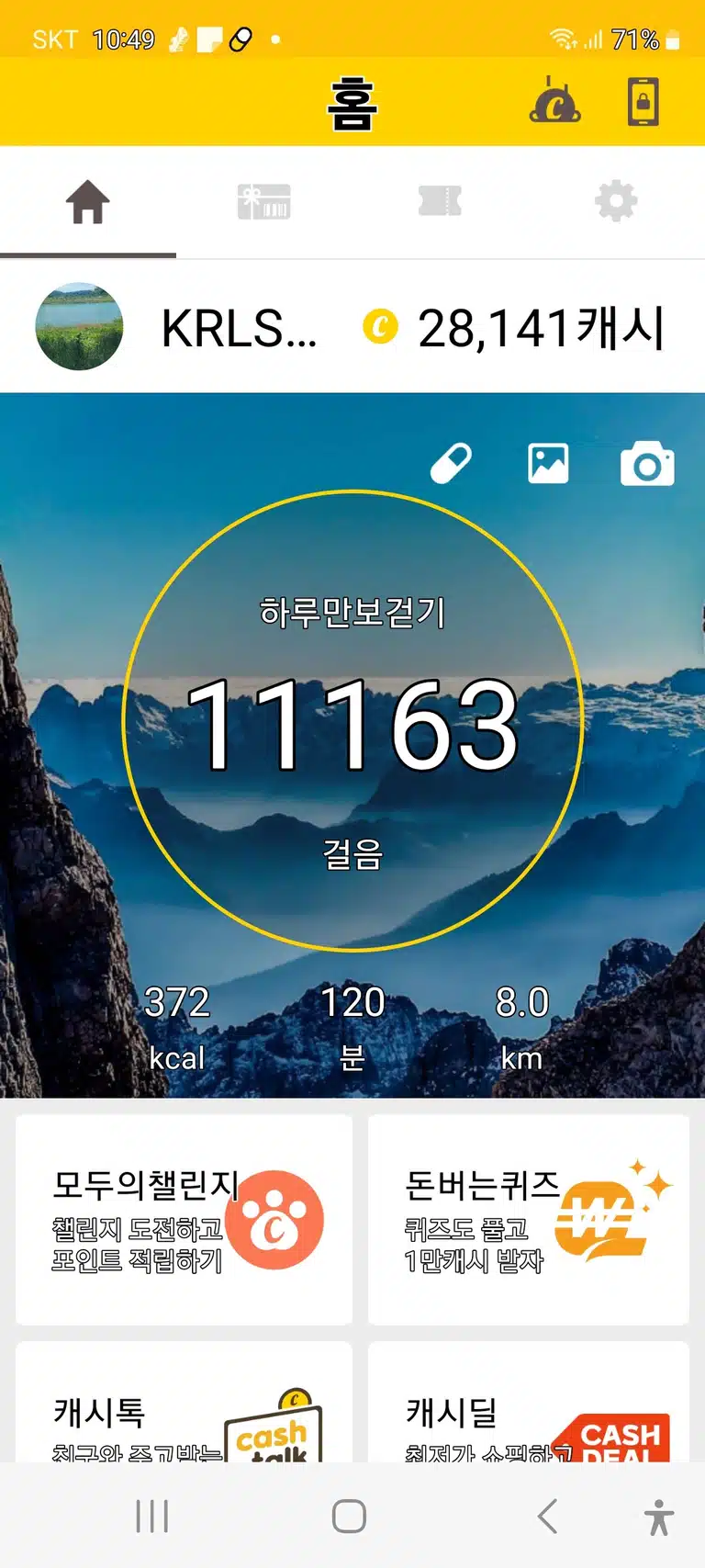
Task: Switch to the home tab
Action: coord(88,203)
